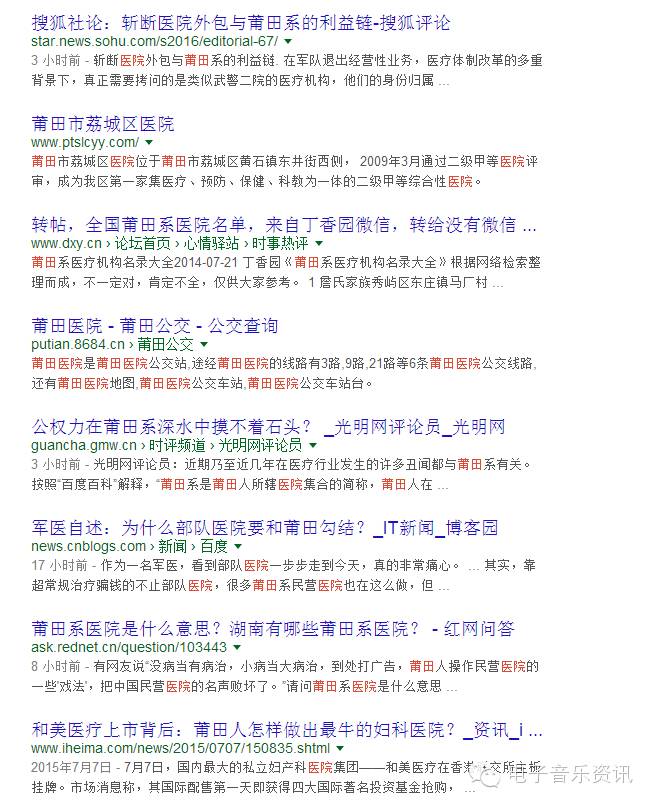
Task: Open the 红网问答 result 莆田系医院是什么意思
Action: [x=272, y=629]
